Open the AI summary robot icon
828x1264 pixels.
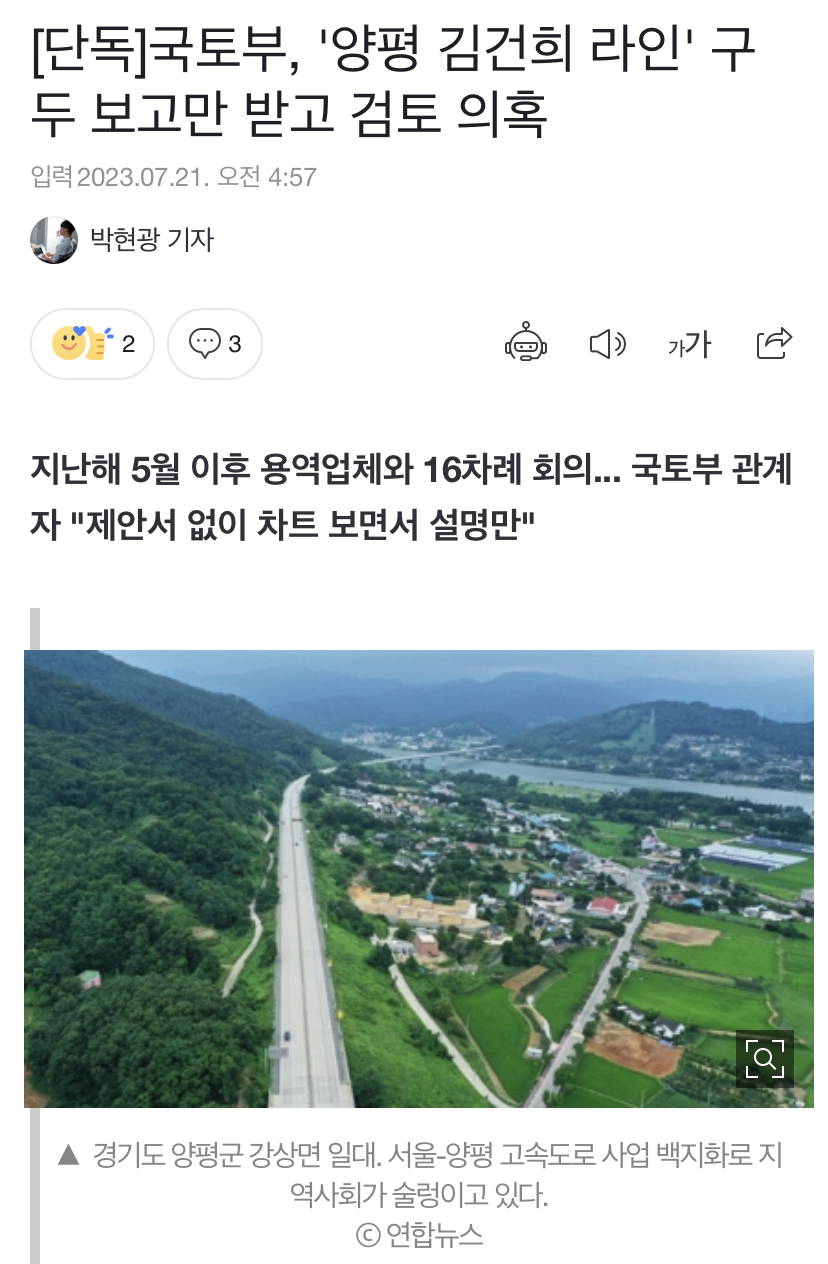click(526, 344)
